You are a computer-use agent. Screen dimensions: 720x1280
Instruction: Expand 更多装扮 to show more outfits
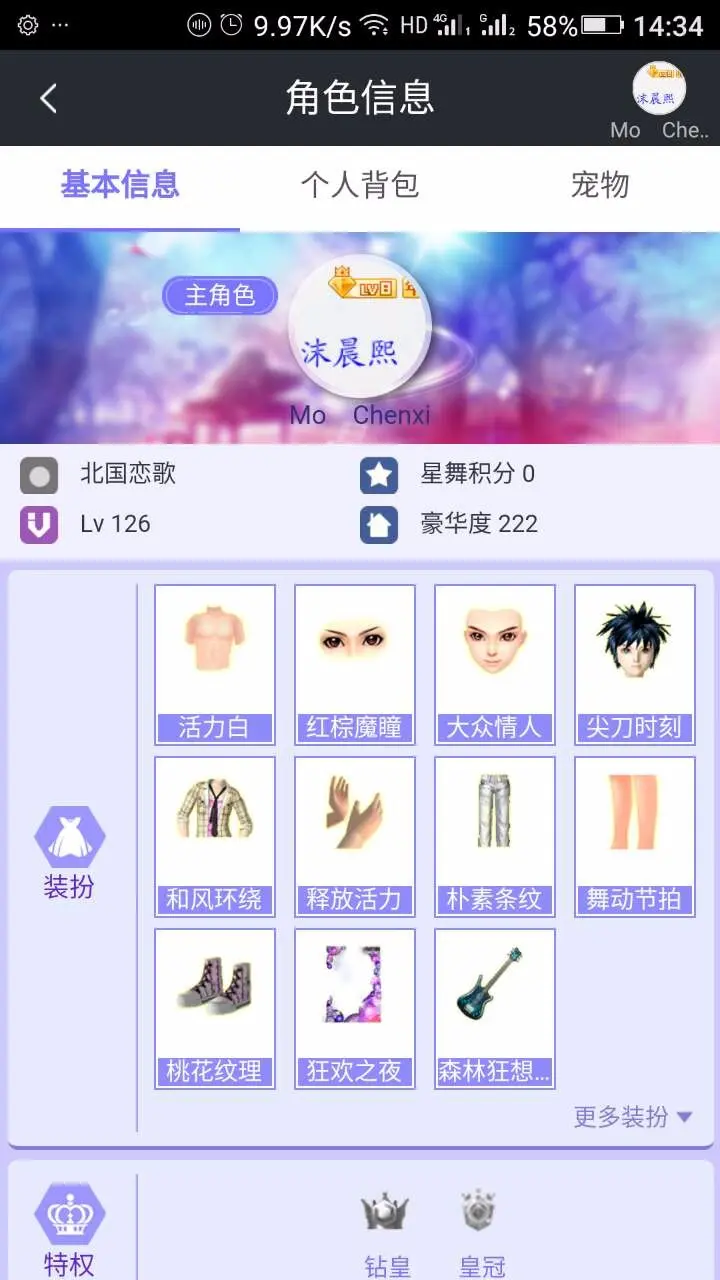pos(632,1117)
